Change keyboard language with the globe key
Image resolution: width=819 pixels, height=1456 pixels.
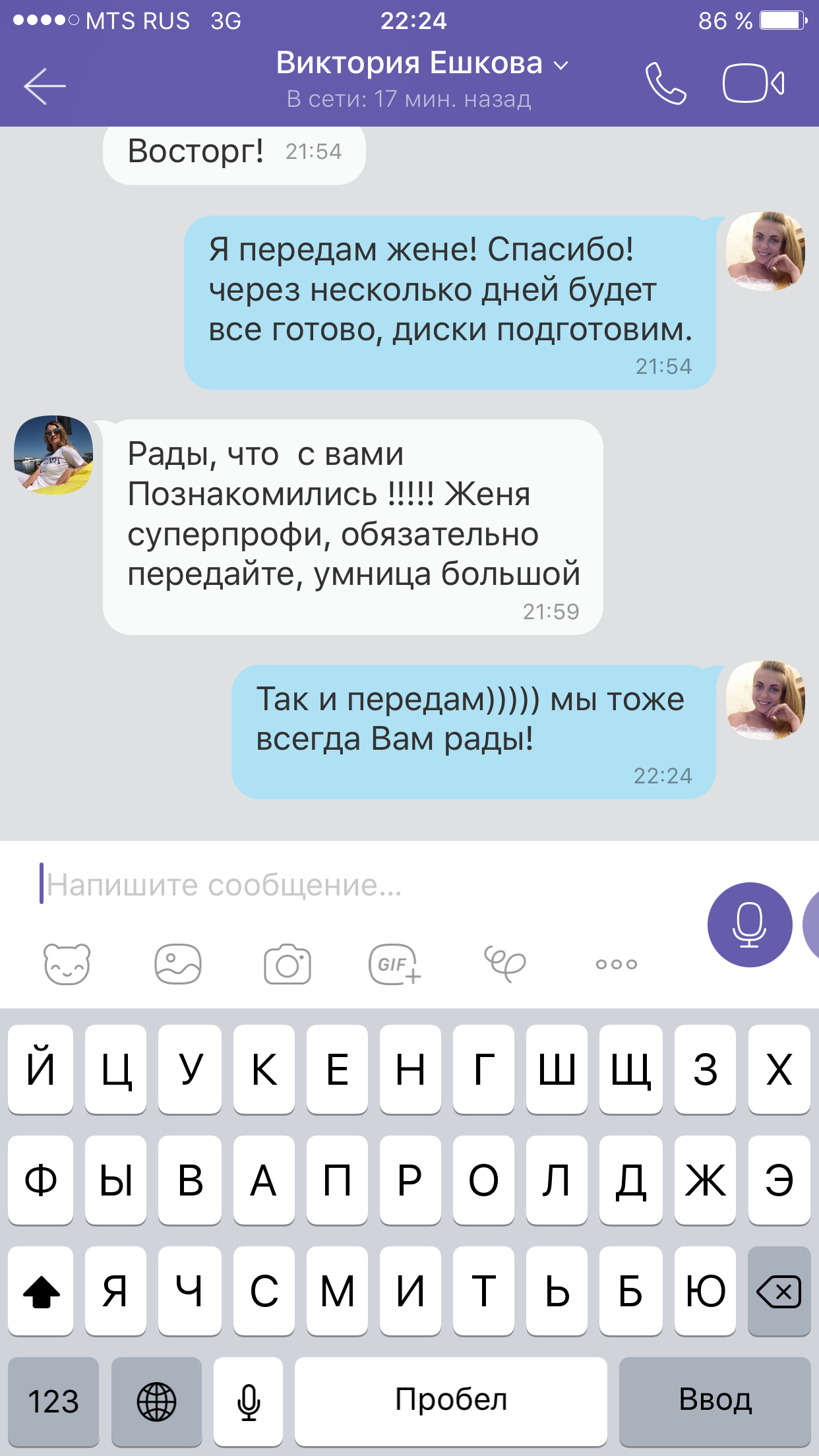pyautogui.click(x=156, y=1401)
